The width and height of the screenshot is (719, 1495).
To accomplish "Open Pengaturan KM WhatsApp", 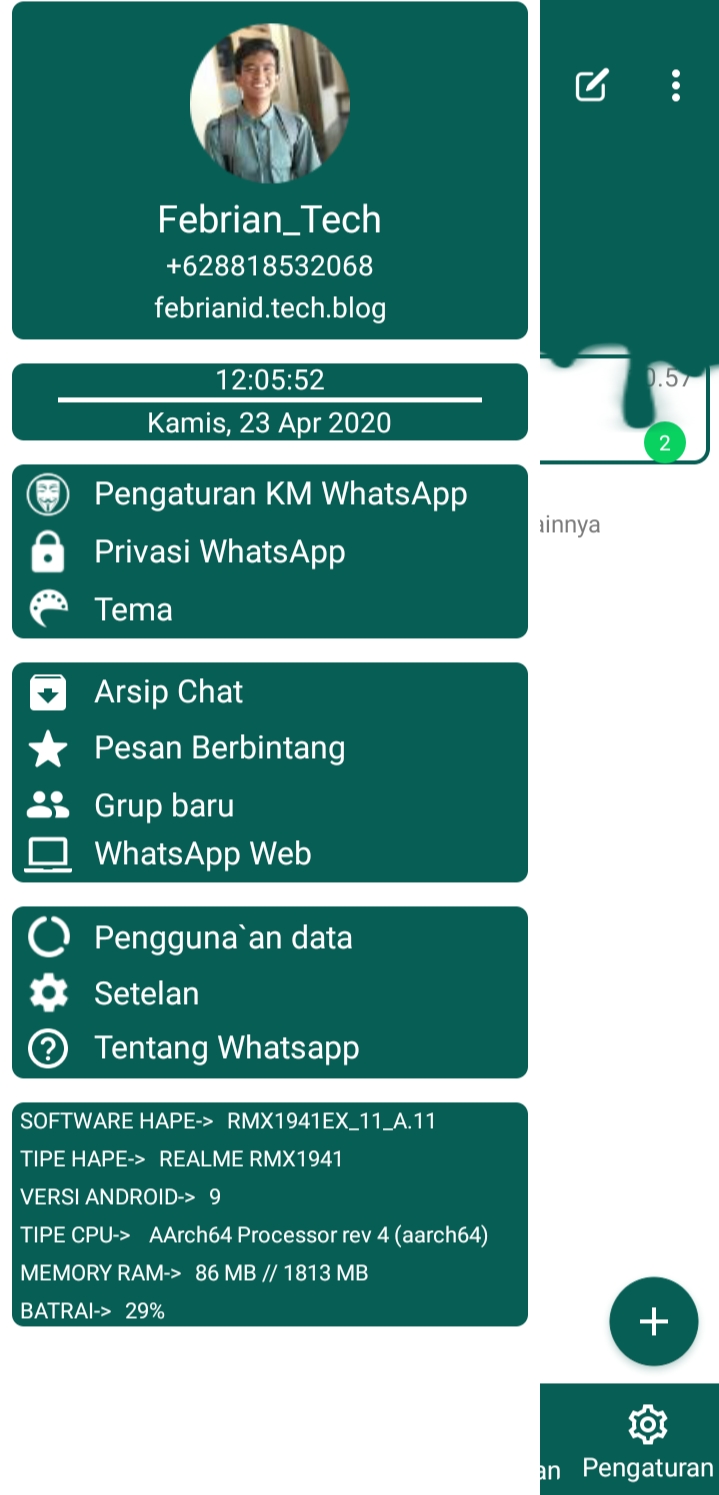I will tap(280, 494).
